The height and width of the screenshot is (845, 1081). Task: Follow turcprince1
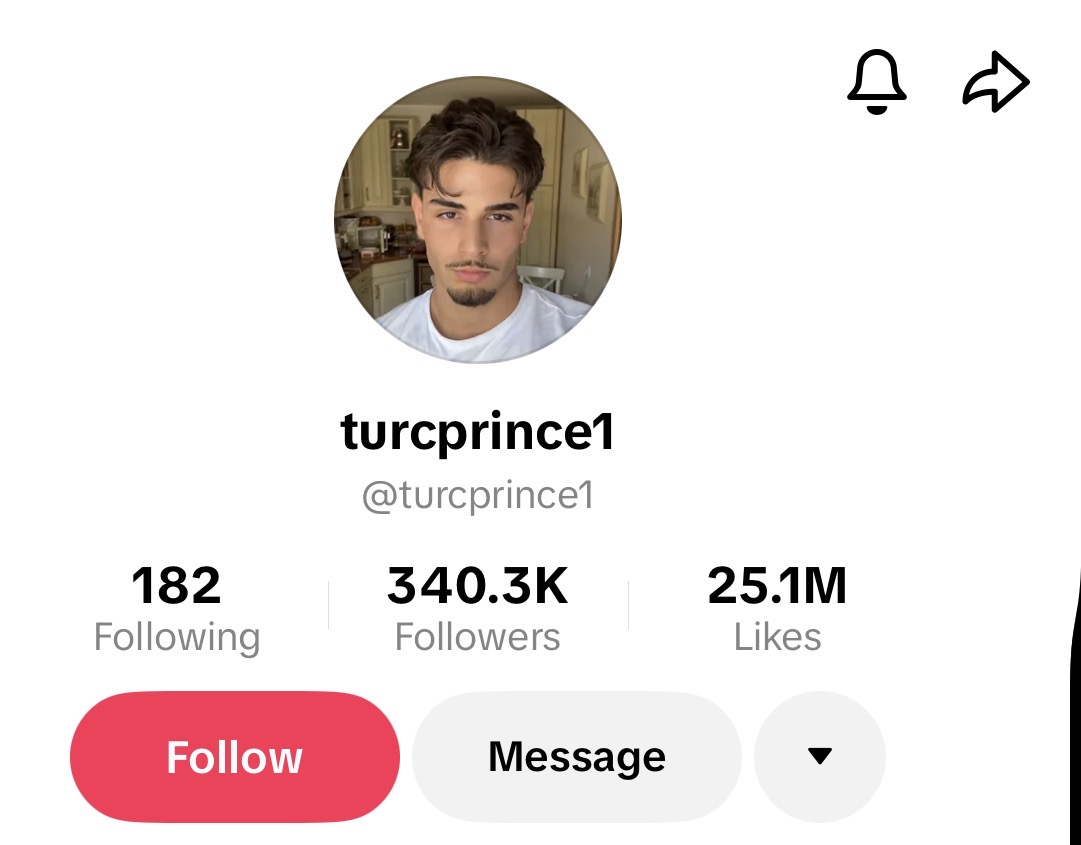coord(235,757)
